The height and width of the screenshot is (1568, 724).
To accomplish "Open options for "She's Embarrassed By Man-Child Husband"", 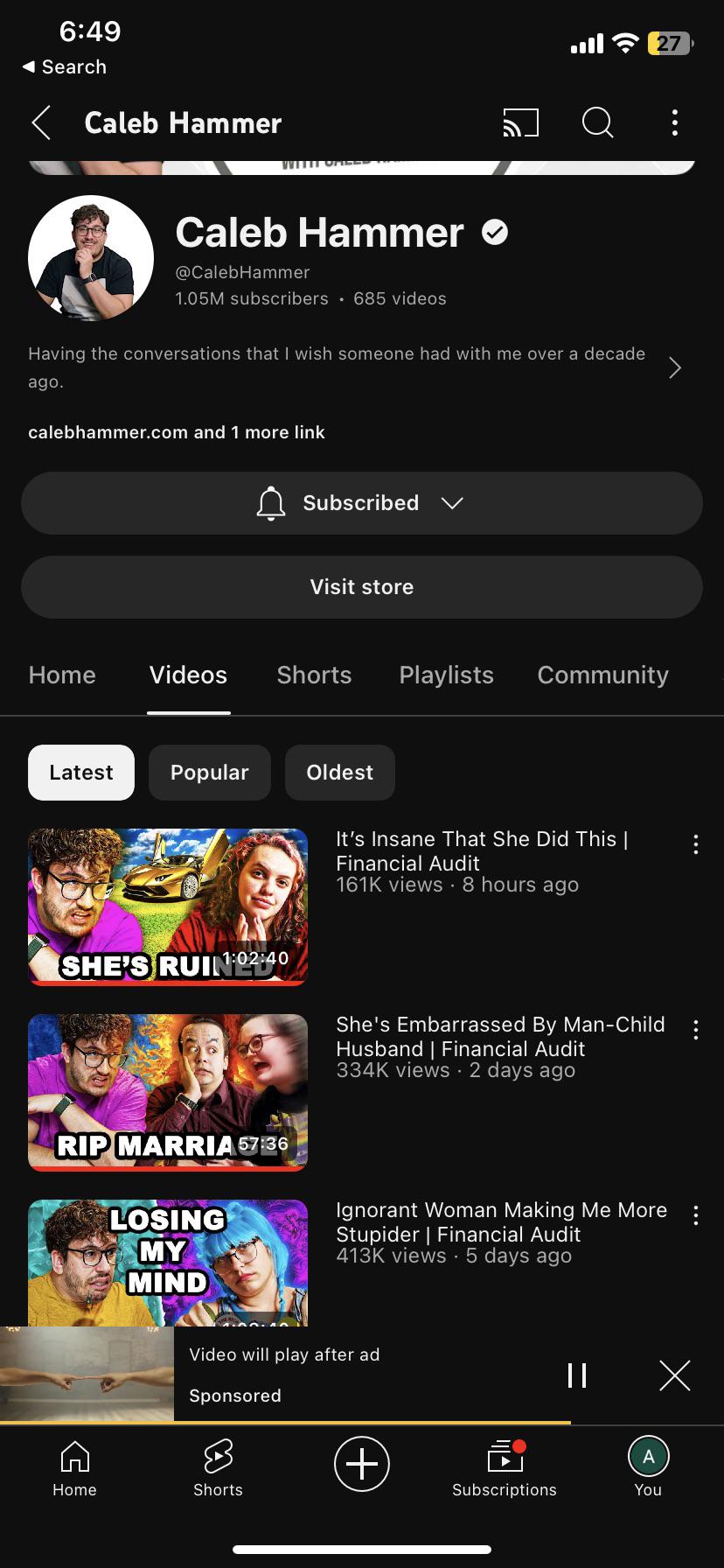I will coord(695,1030).
